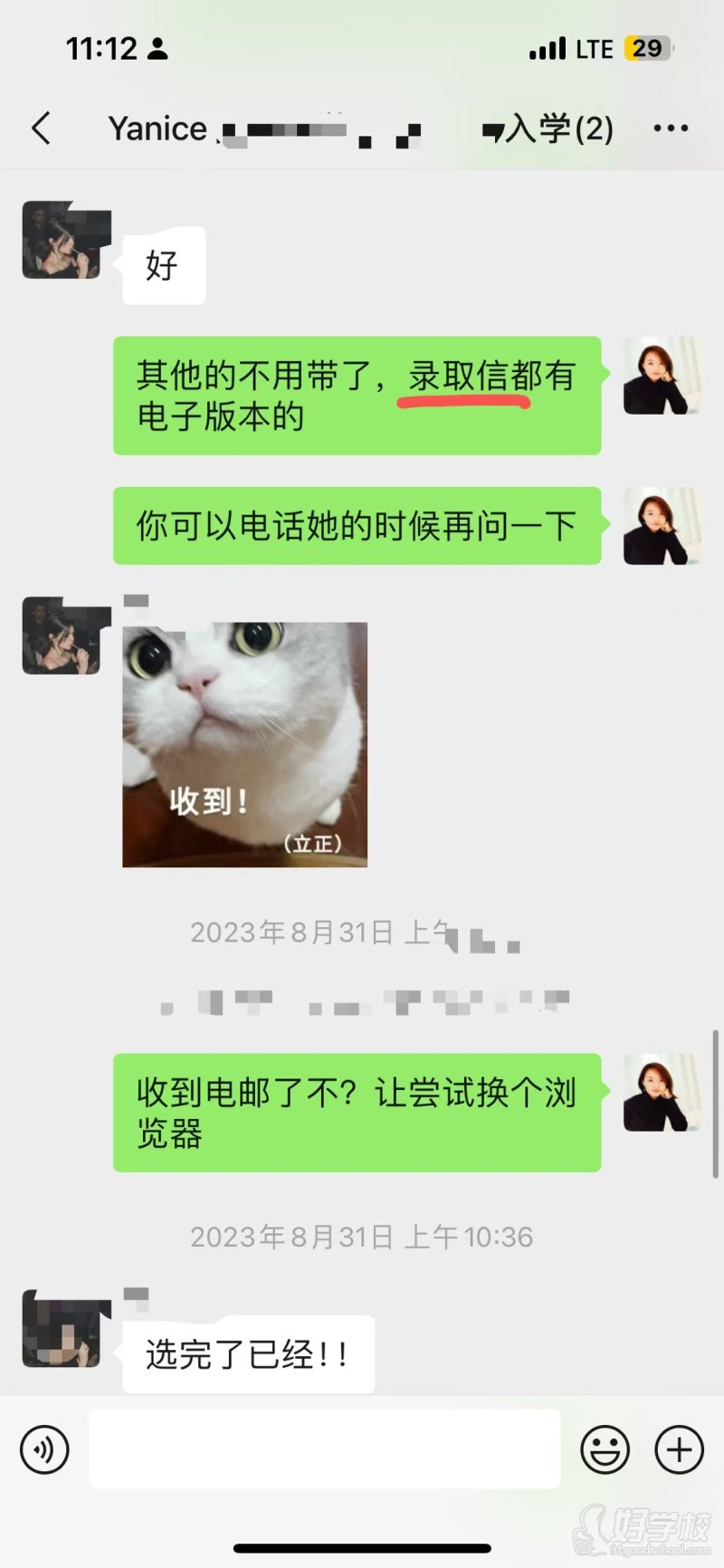Tap the back chevron to exit chat
Image resolution: width=724 pixels, height=1568 pixels.
tap(40, 128)
